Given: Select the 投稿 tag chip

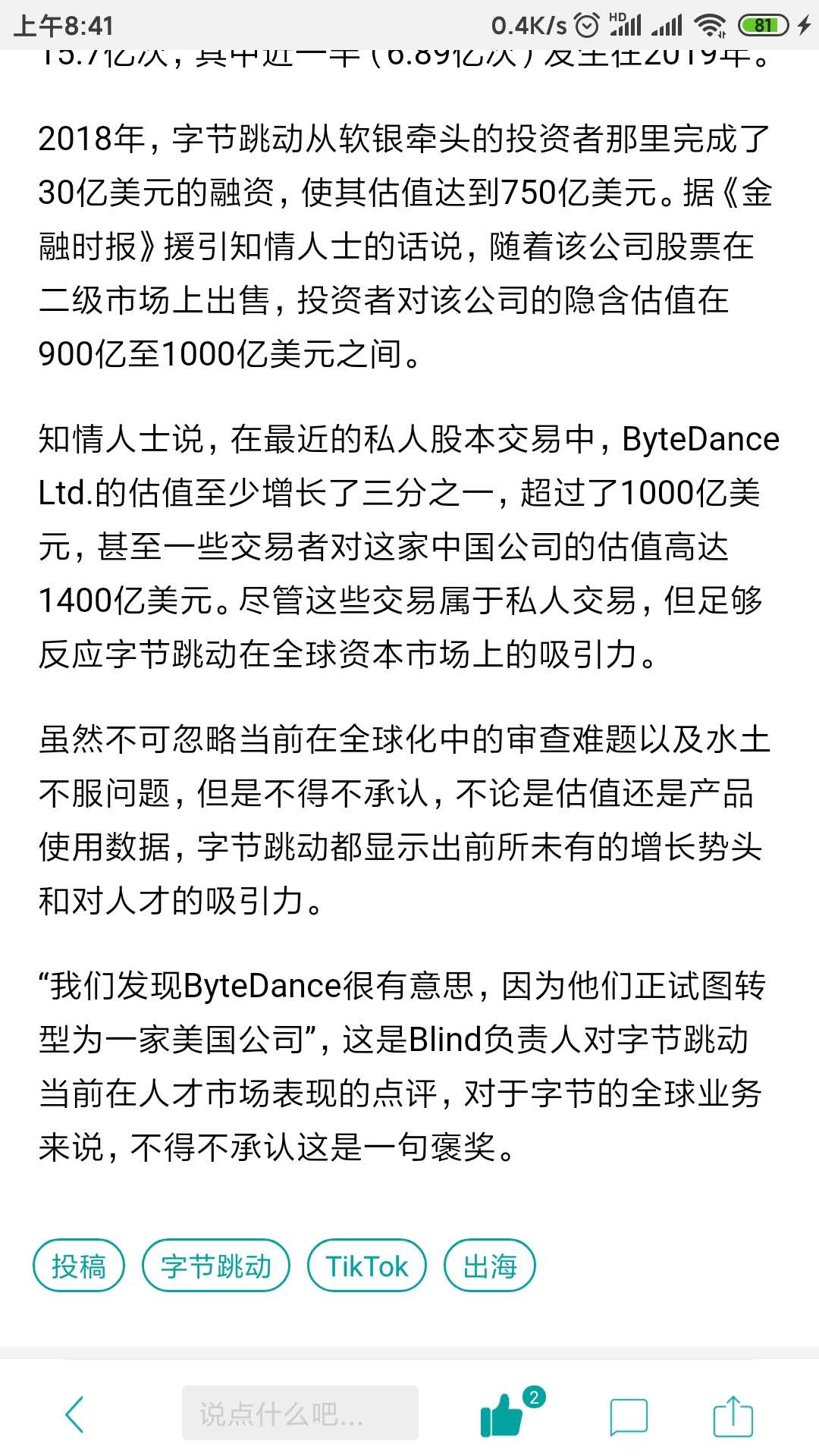Looking at the screenshot, I should point(79,1266).
